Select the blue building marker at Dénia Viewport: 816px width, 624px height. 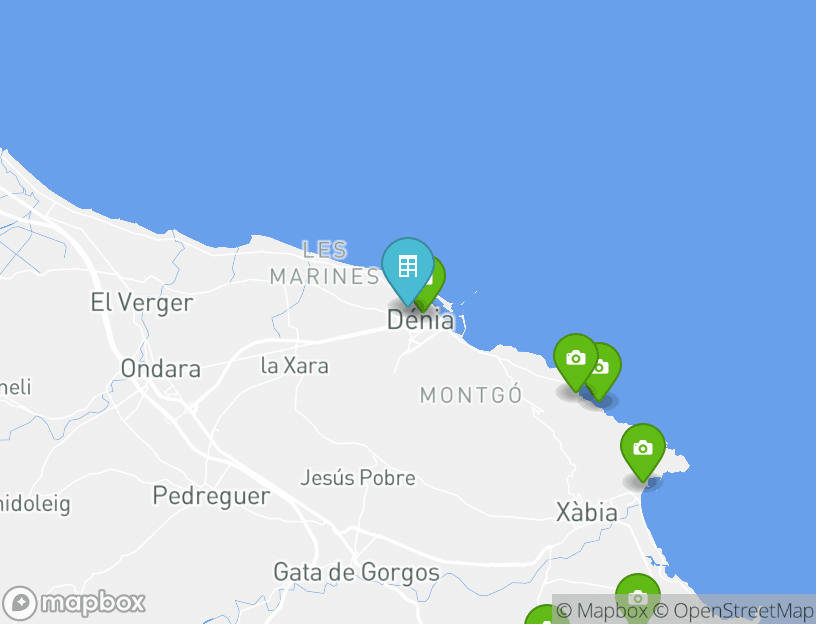407,267
